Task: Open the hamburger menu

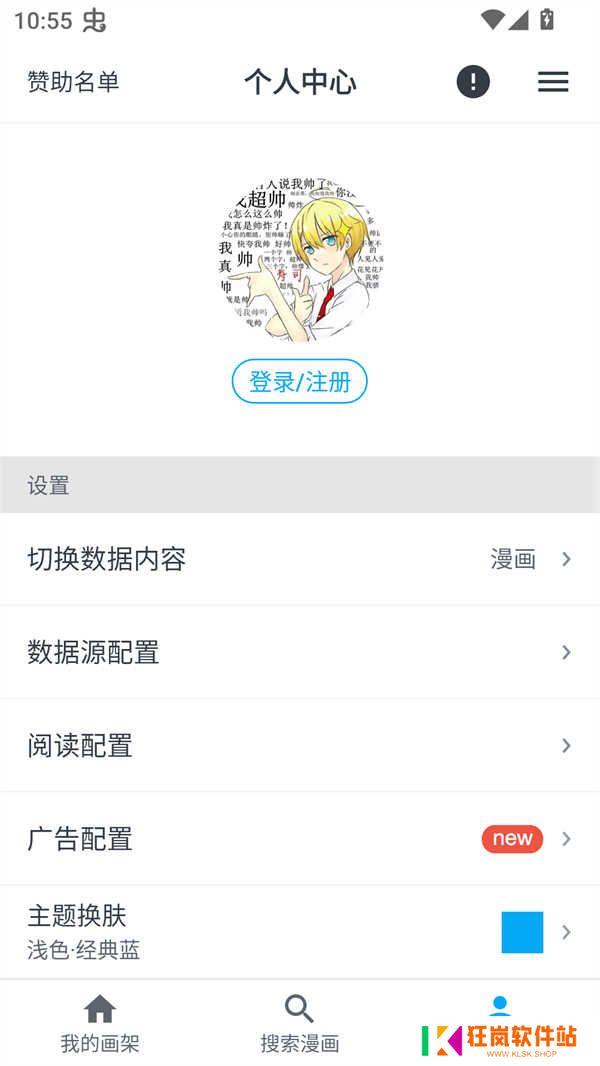Action: [553, 82]
